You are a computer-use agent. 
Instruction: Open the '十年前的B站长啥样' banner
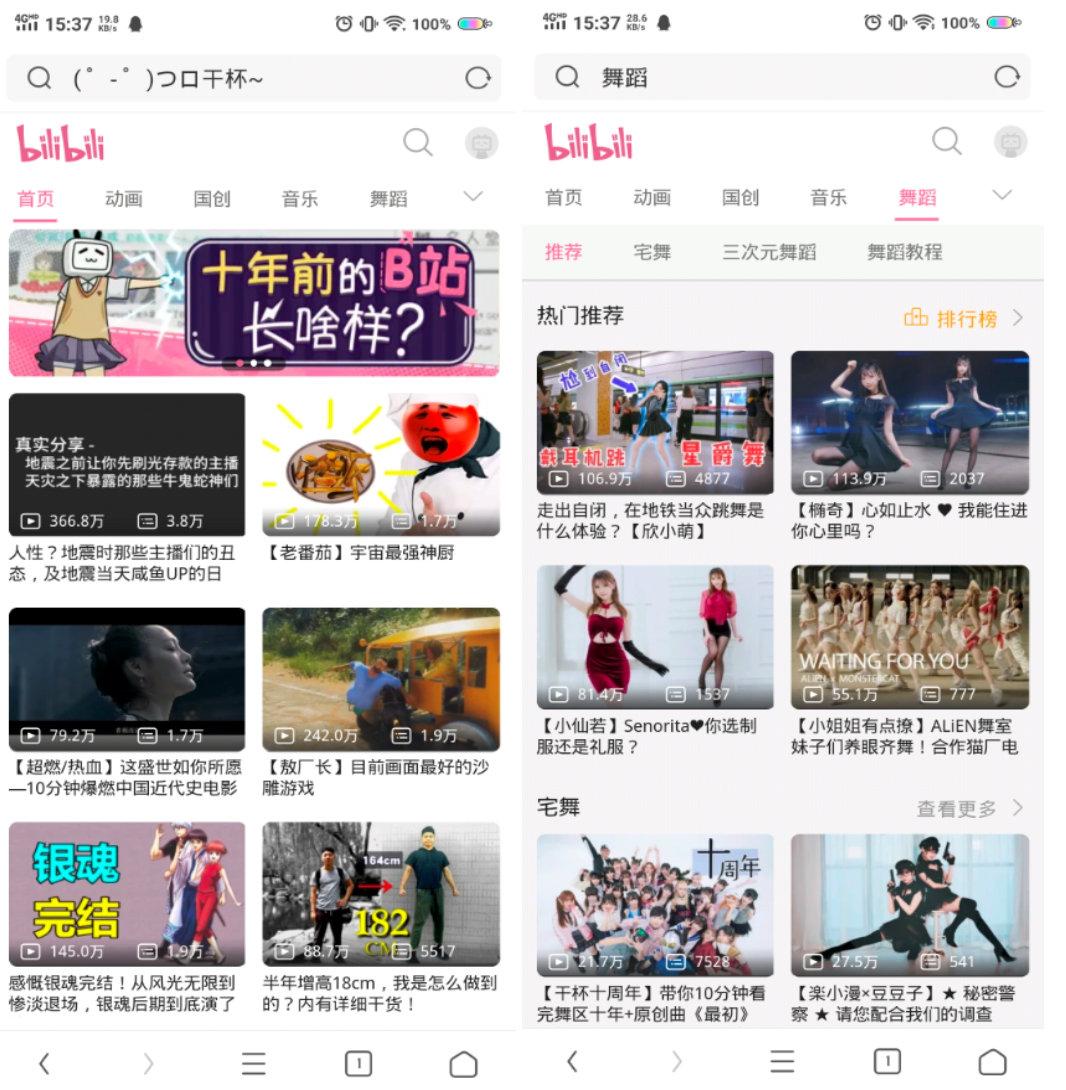pos(254,302)
